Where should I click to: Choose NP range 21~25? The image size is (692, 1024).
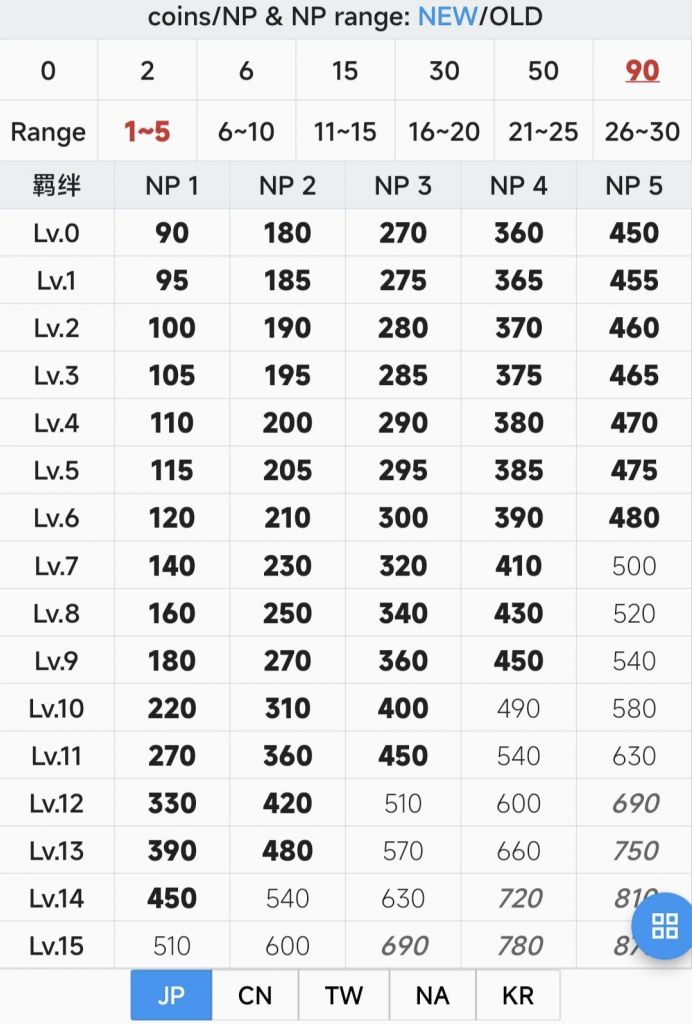click(543, 131)
